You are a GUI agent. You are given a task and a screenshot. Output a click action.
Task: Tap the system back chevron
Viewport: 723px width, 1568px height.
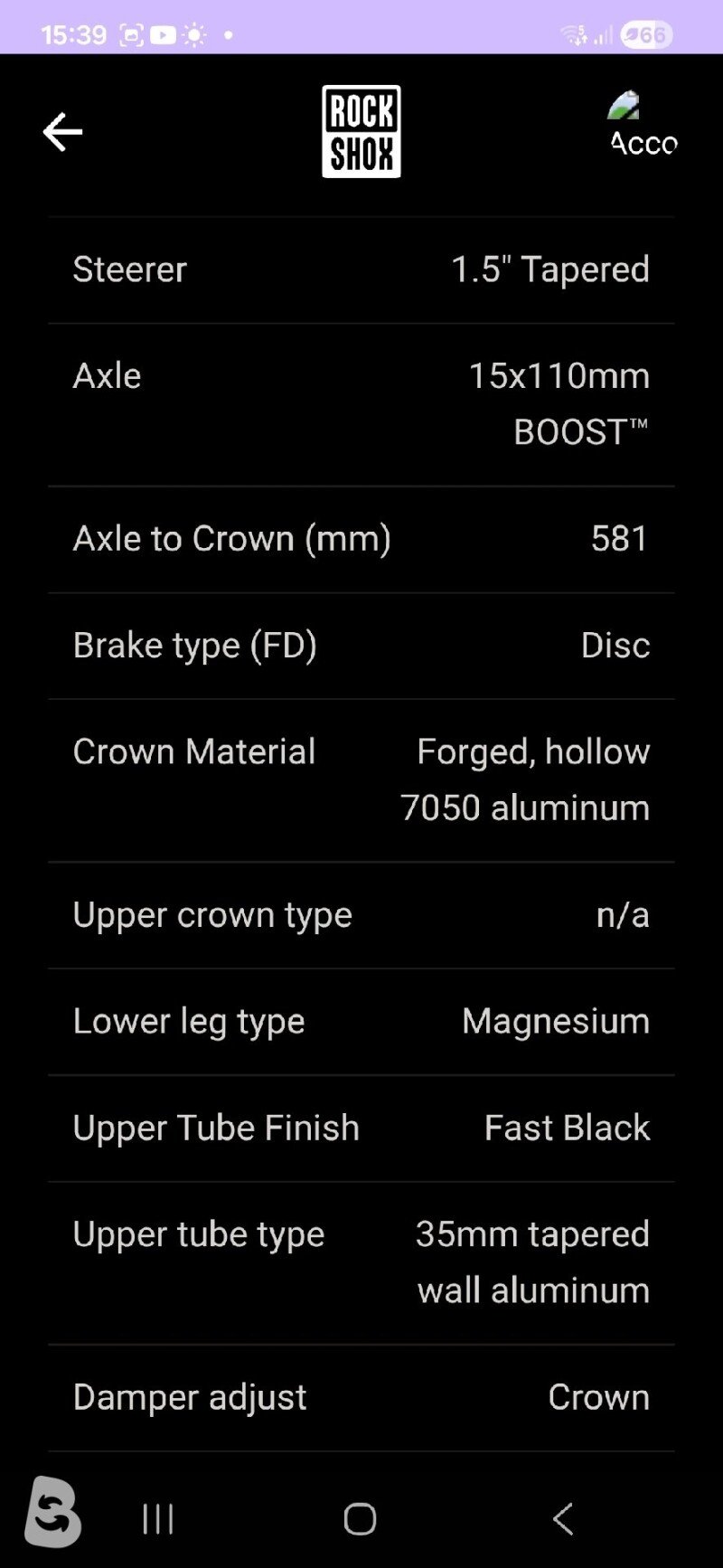tap(562, 1518)
